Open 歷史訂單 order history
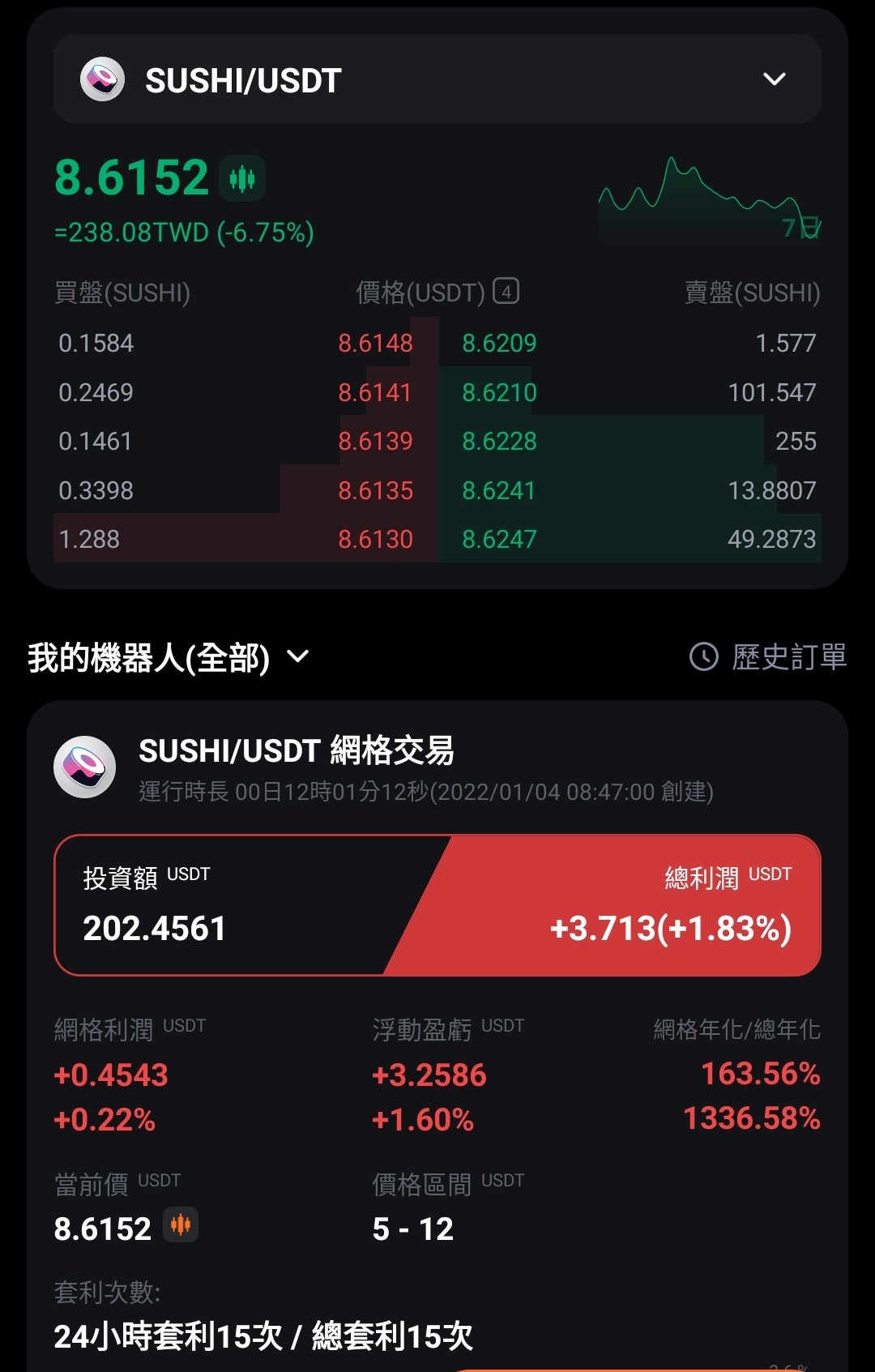Screen dimensions: 875x1372 pyautogui.click(x=768, y=656)
